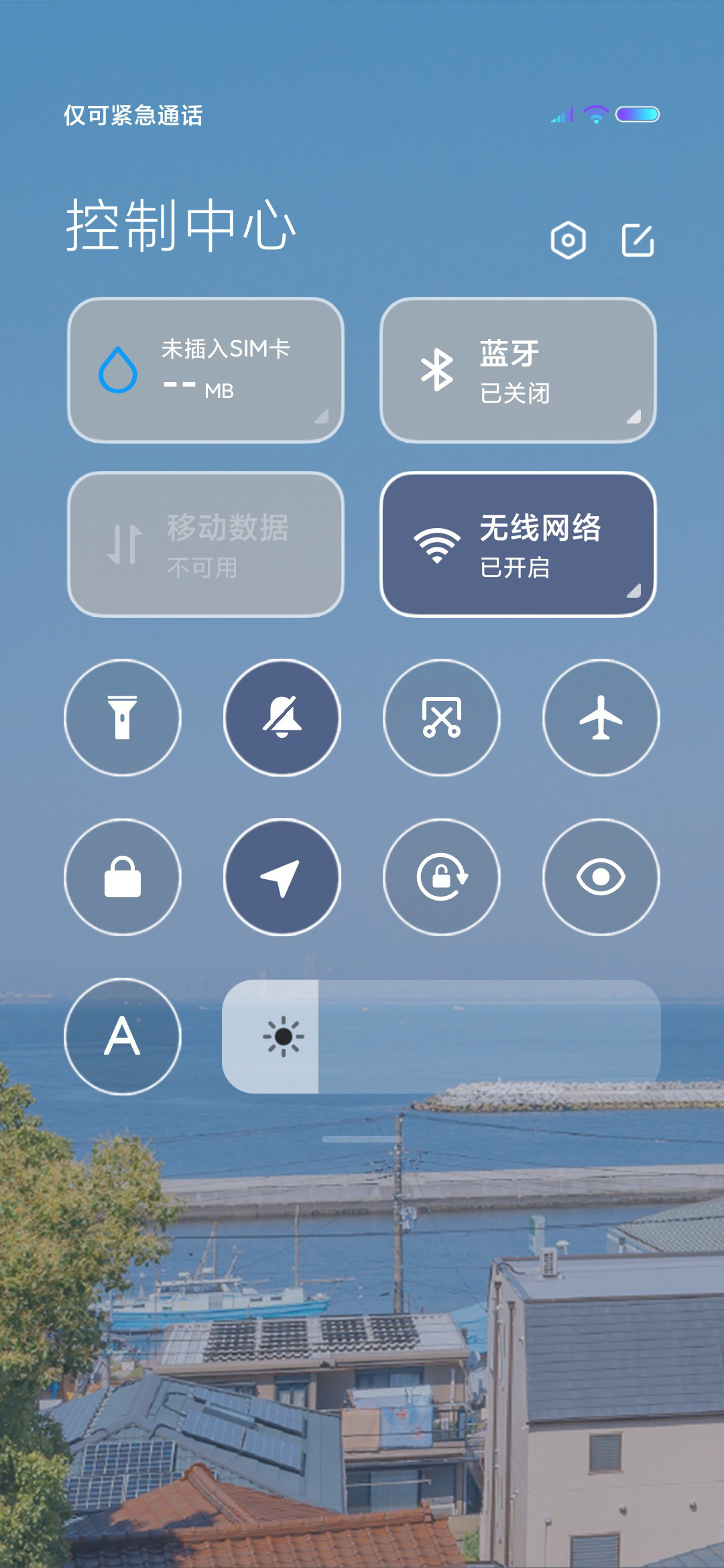
Task: Toggle the rotation lock
Action: point(442,877)
